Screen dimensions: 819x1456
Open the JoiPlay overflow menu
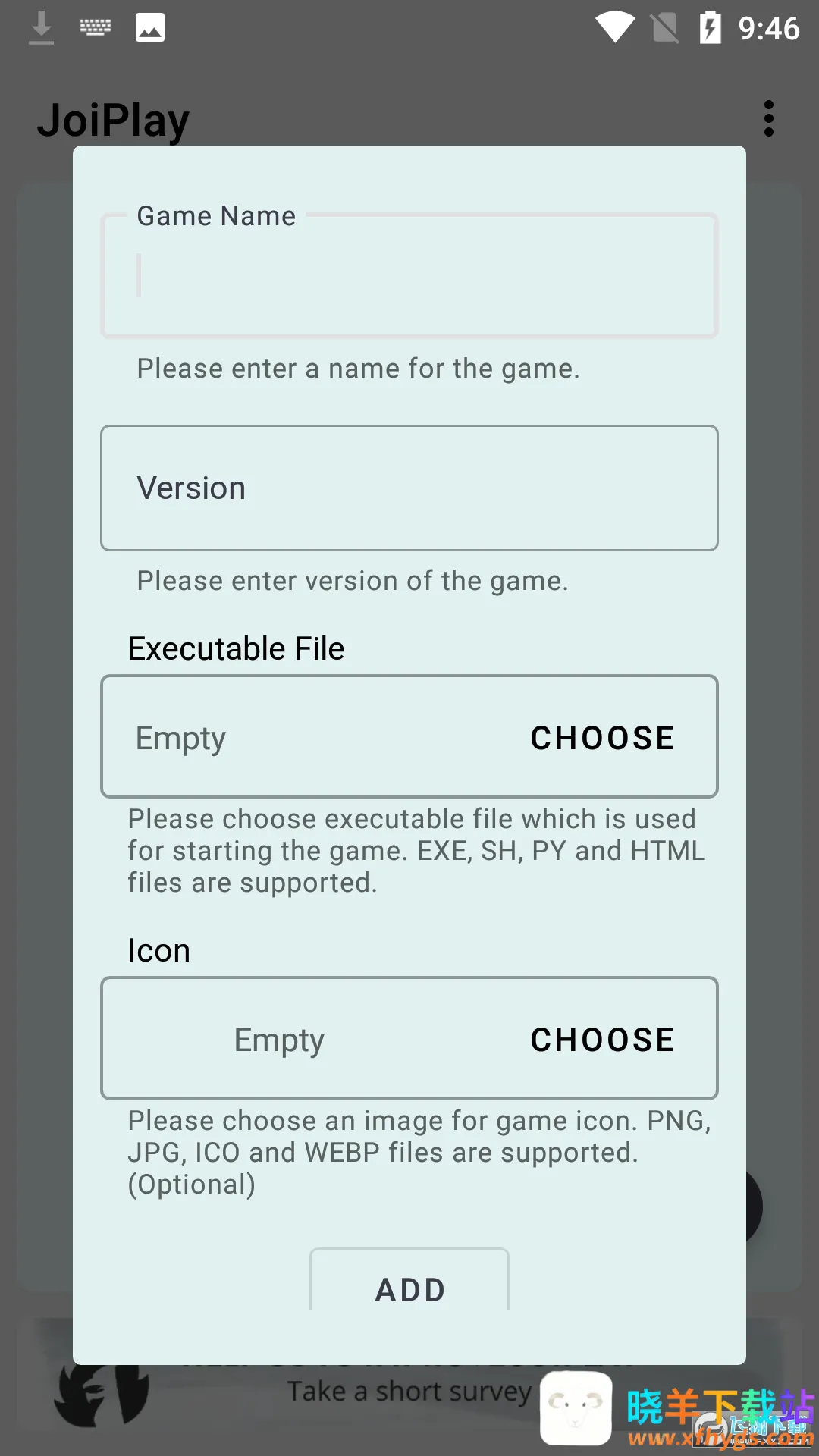(x=769, y=119)
